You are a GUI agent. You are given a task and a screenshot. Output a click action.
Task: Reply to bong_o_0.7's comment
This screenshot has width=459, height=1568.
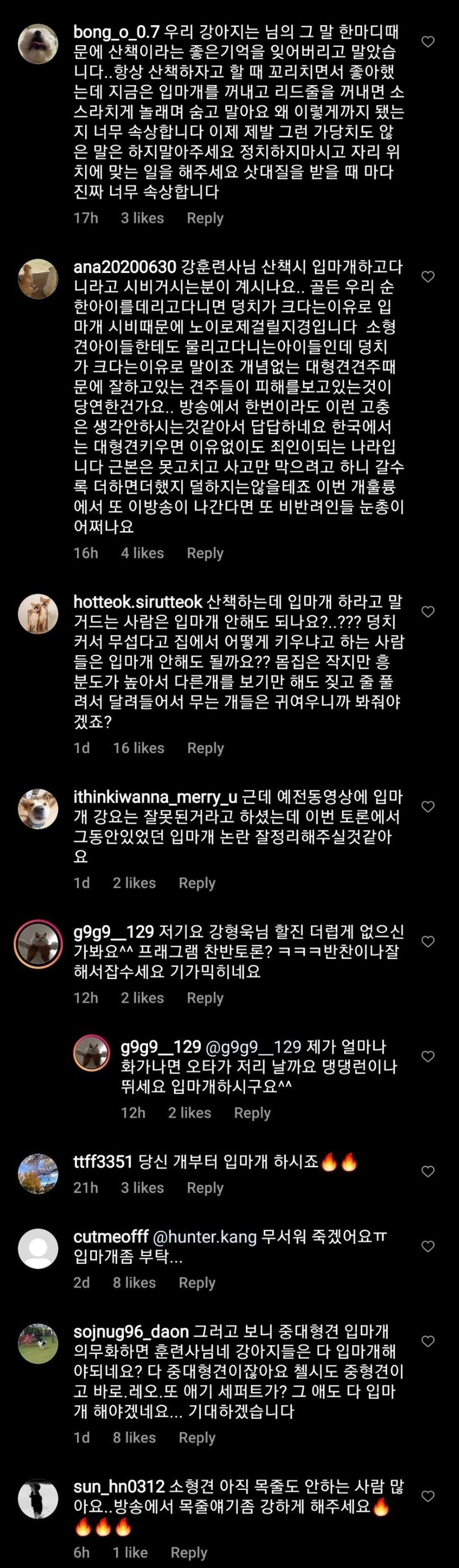pos(205,218)
